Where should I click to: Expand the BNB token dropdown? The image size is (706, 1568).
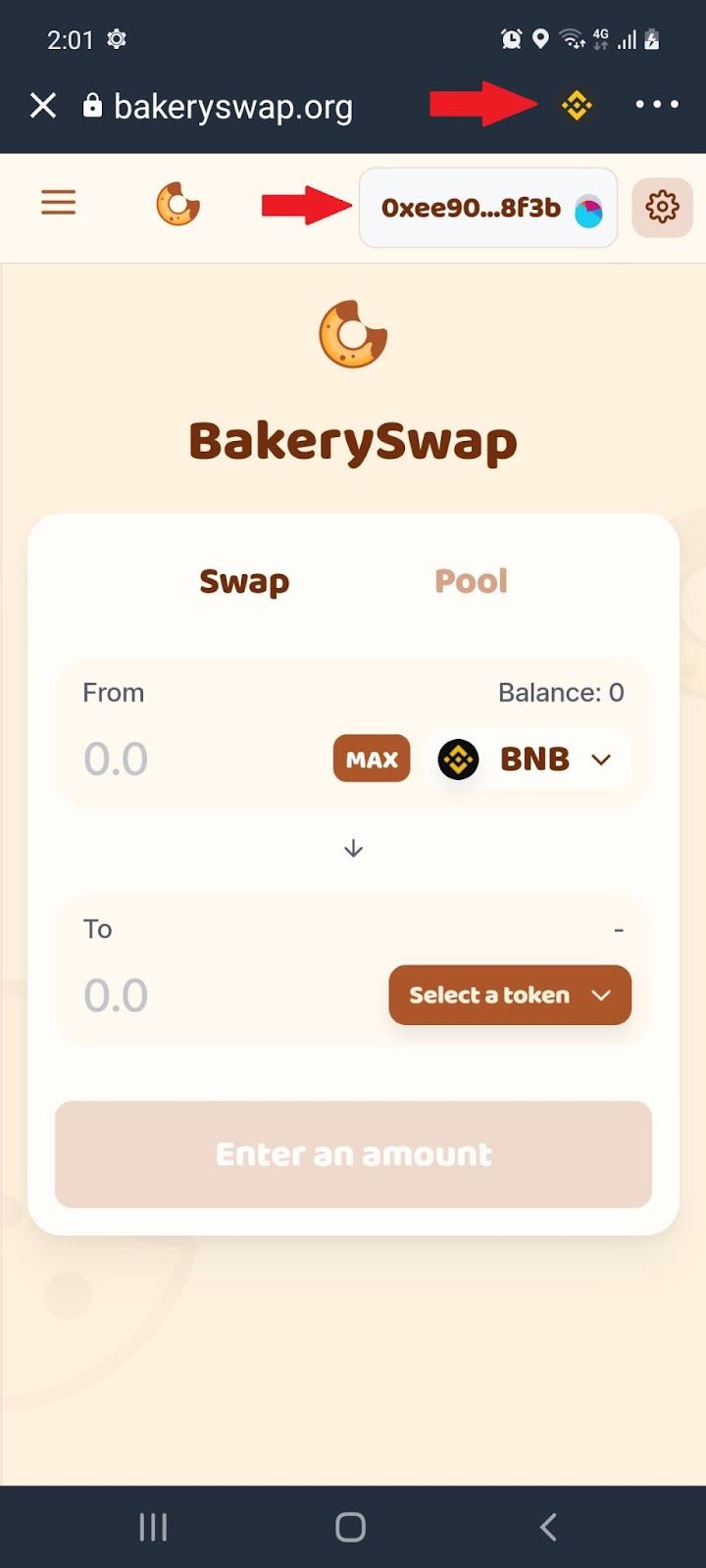529,759
